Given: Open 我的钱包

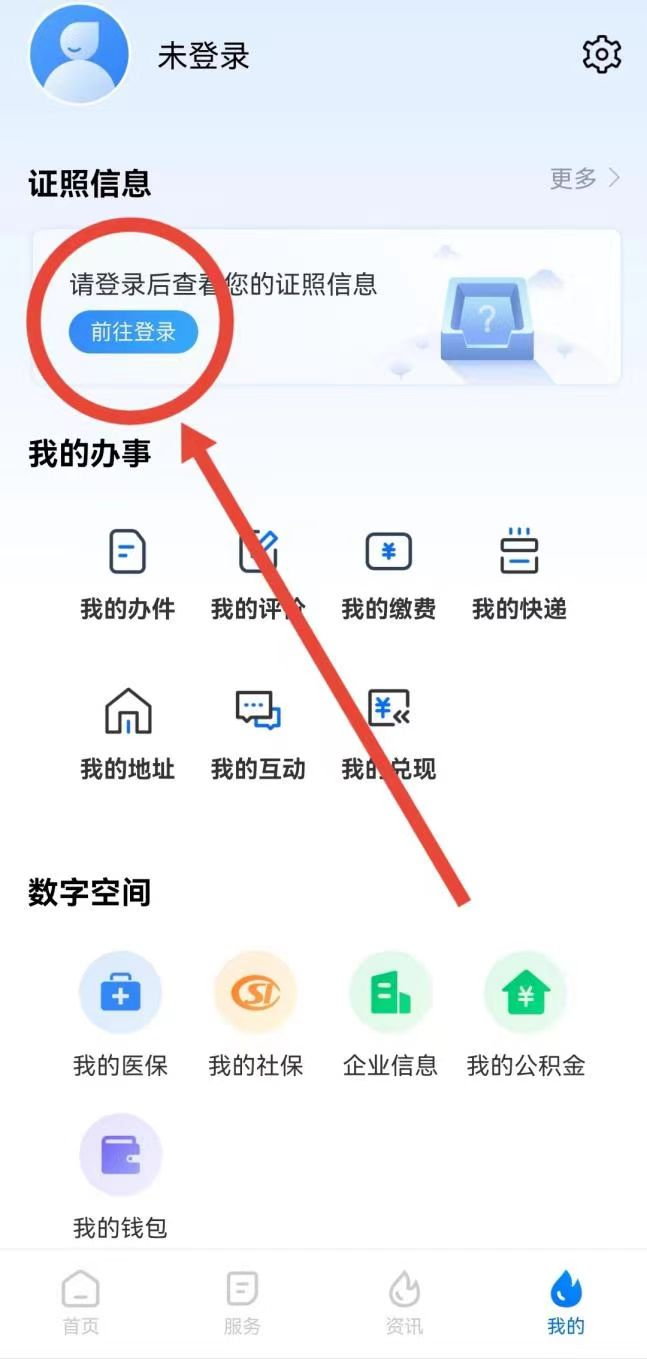Looking at the screenshot, I should 120,1173.
